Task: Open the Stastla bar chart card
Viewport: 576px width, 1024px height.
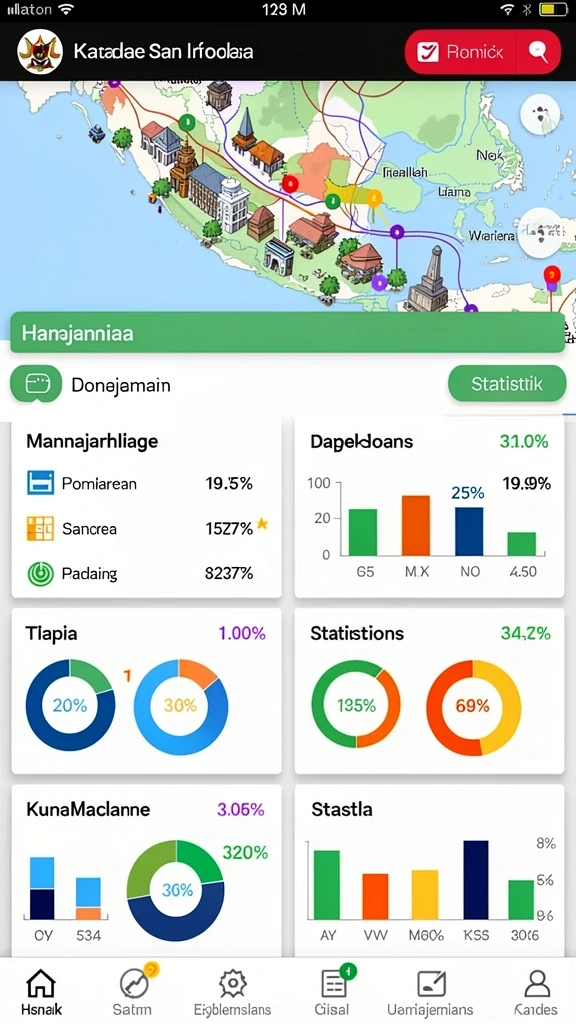Action: point(429,871)
